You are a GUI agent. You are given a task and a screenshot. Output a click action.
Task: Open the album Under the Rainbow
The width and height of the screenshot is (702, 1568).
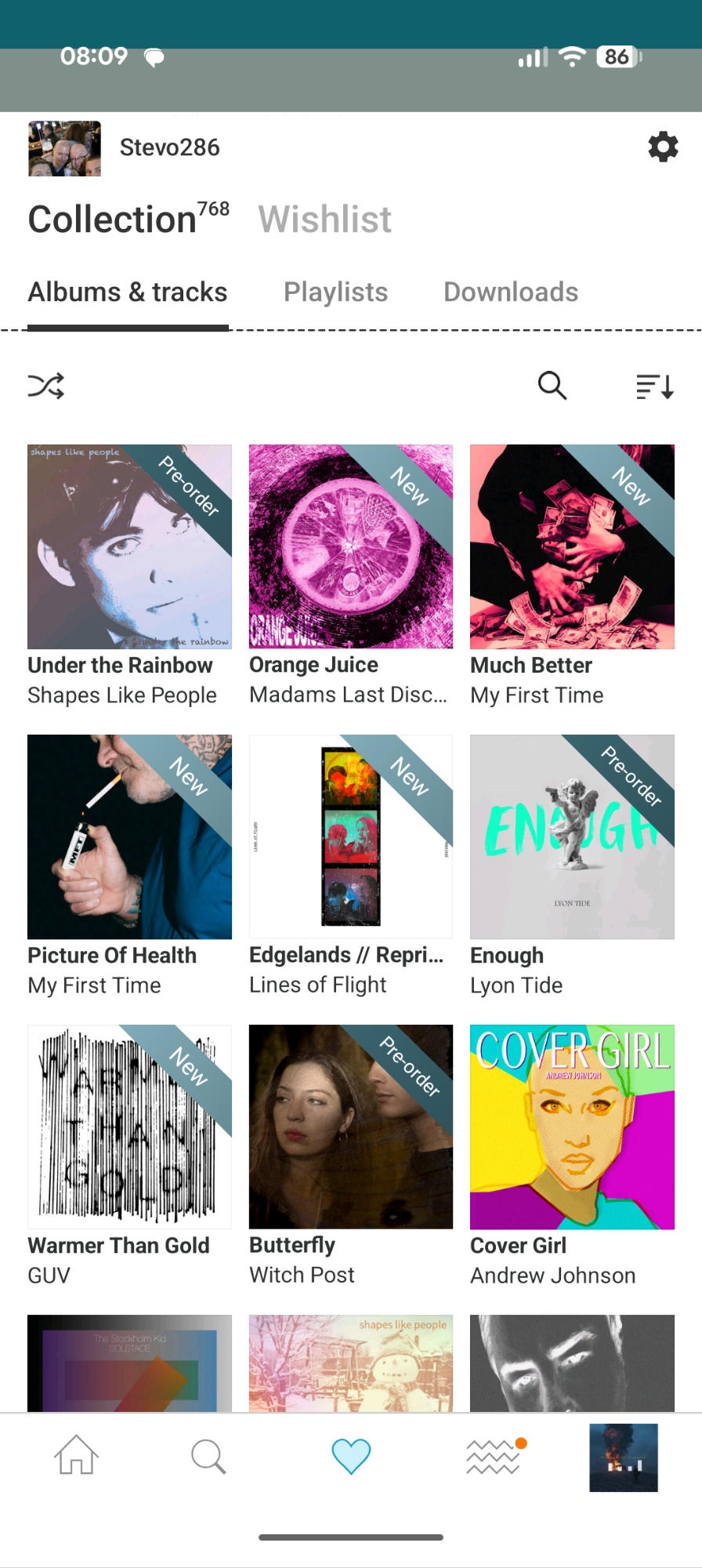click(129, 547)
